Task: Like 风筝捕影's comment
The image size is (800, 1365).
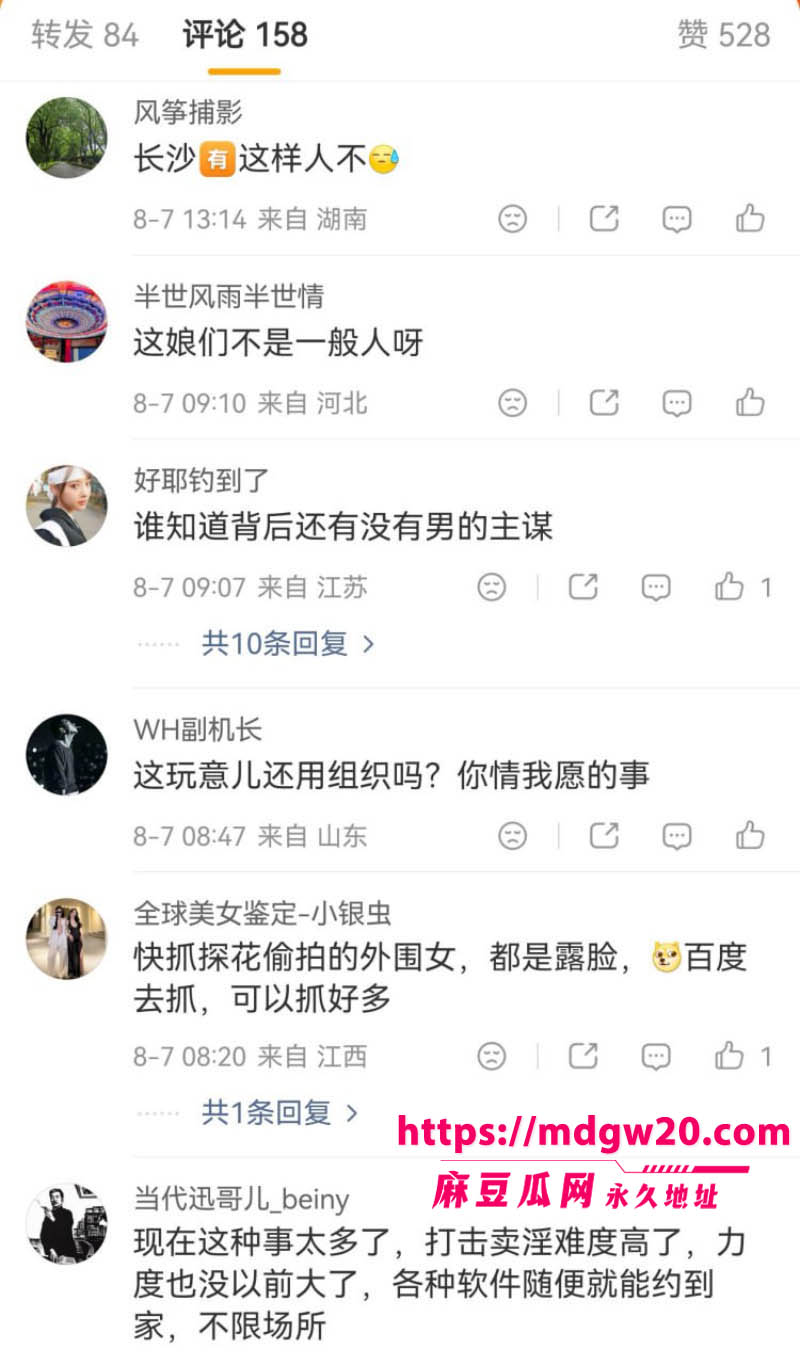Action: tap(750, 218)
